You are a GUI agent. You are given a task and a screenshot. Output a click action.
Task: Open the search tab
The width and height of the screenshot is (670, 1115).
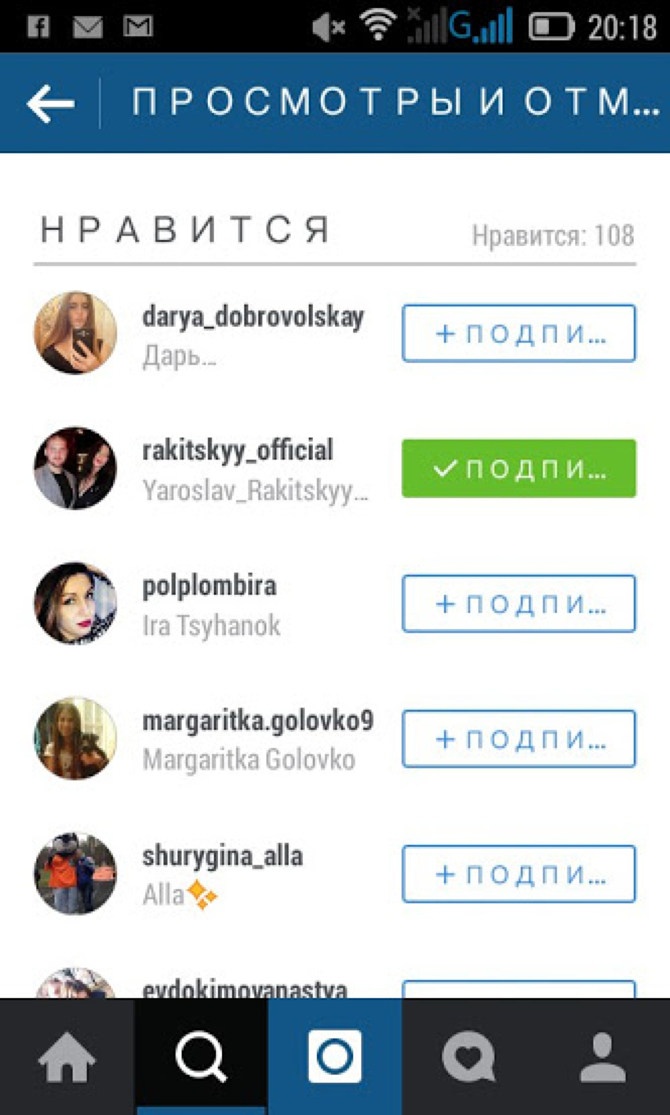point(200,1057)
